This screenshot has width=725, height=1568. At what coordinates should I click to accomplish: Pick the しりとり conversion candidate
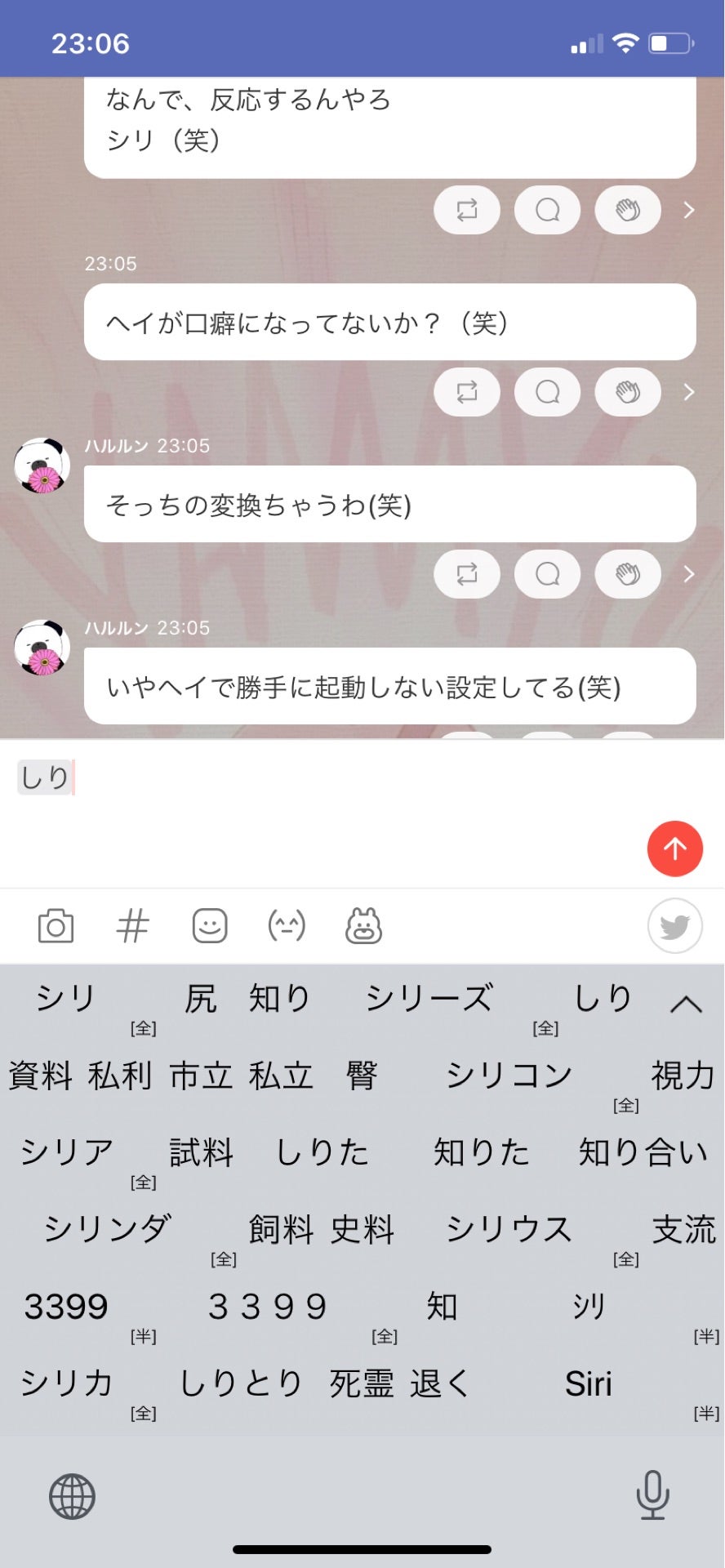[238, 1383]
